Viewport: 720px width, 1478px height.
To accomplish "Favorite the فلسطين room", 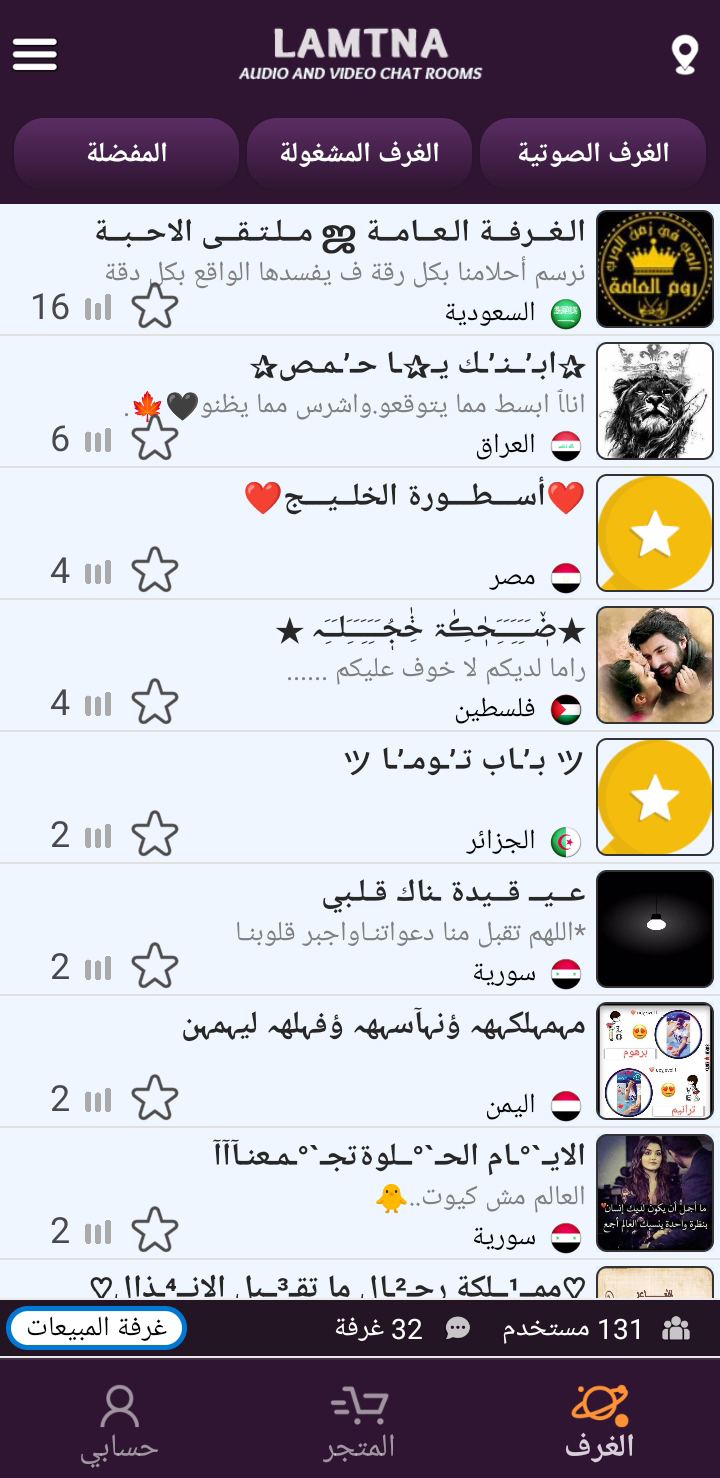I will (155, 702).
